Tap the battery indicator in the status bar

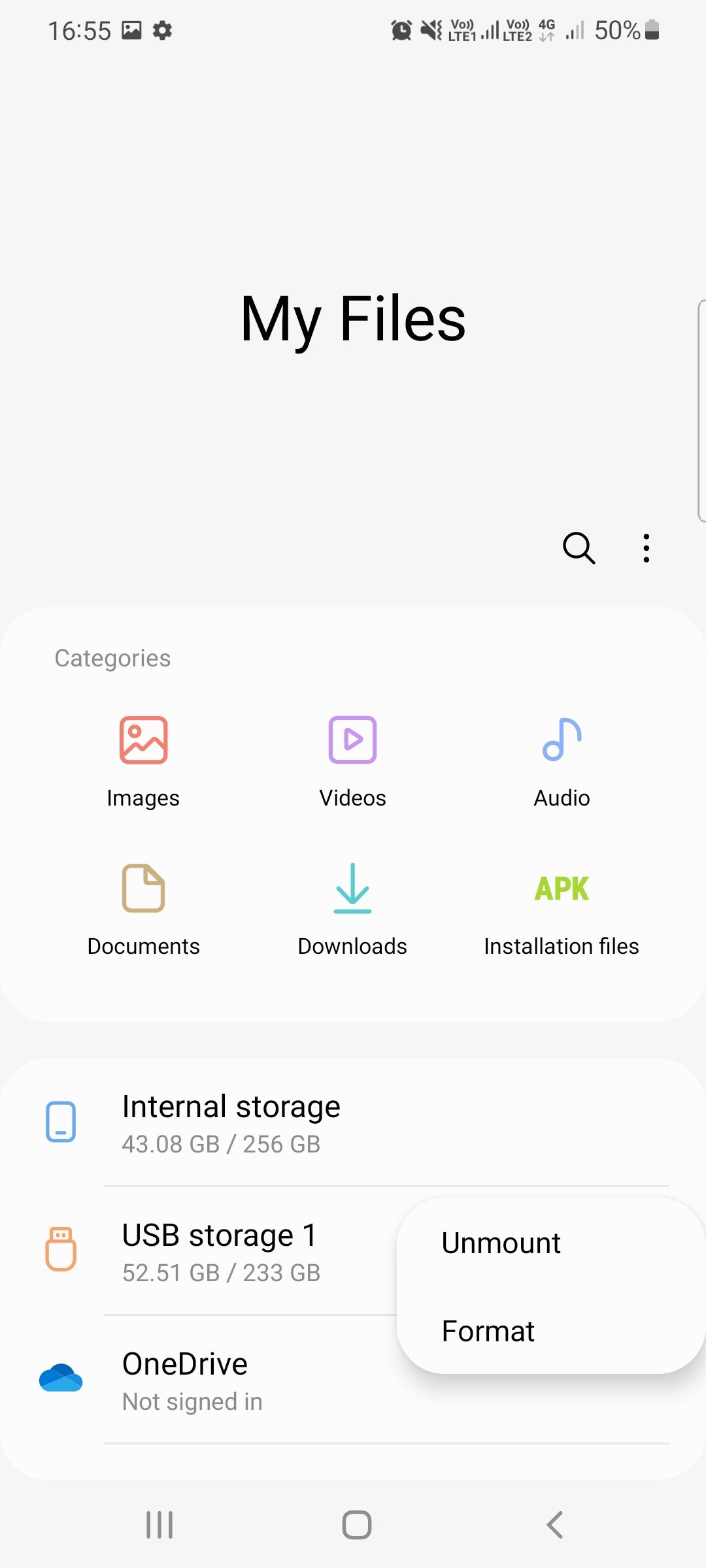651,30
